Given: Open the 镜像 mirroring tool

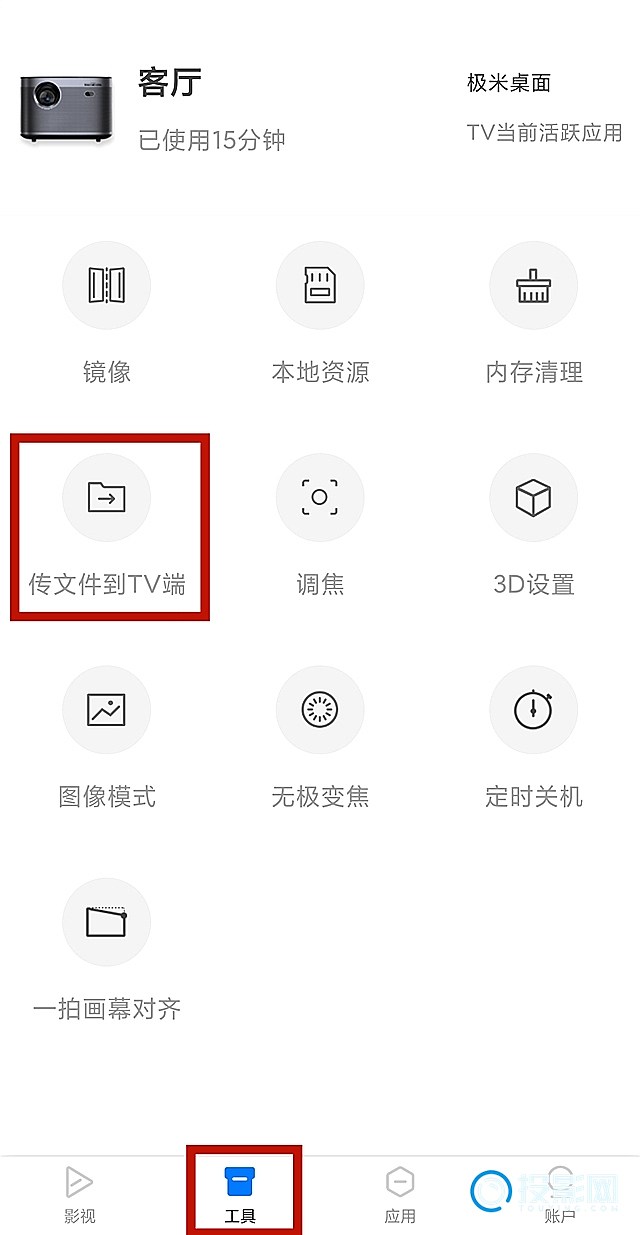Looking at the screenshot, I should pyautogui.click(x=107, y=285).
